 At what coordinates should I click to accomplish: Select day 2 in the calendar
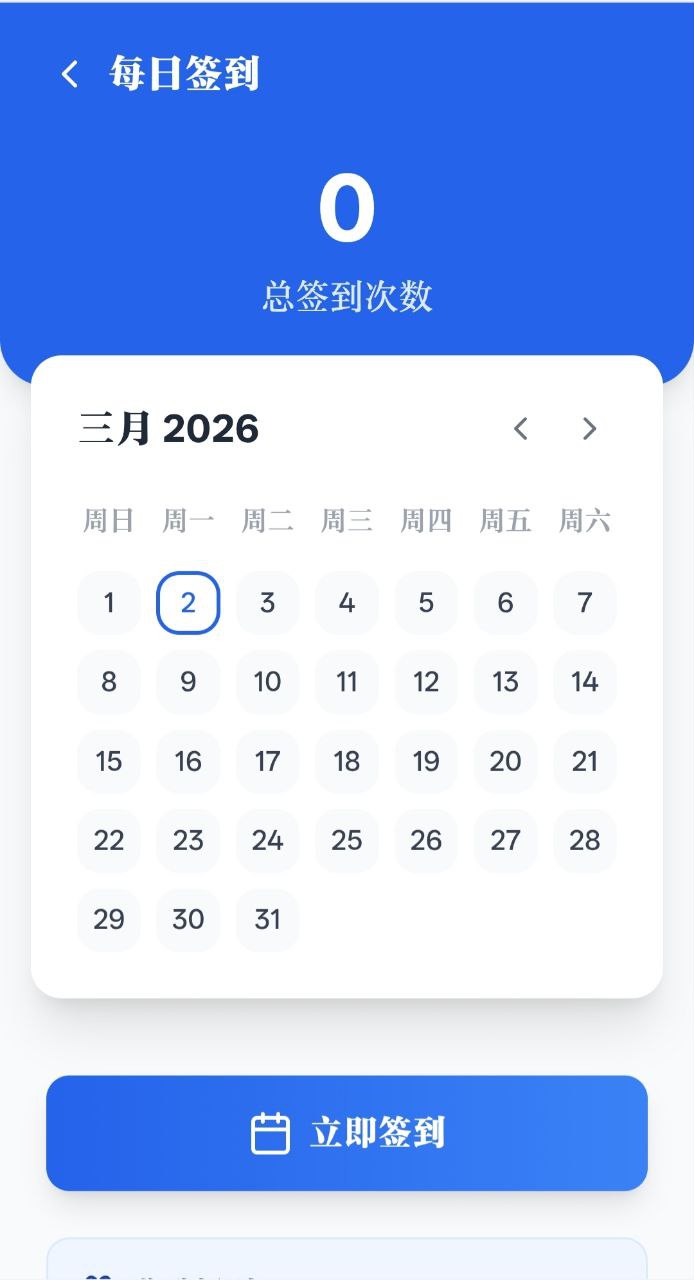coord(188,603)
